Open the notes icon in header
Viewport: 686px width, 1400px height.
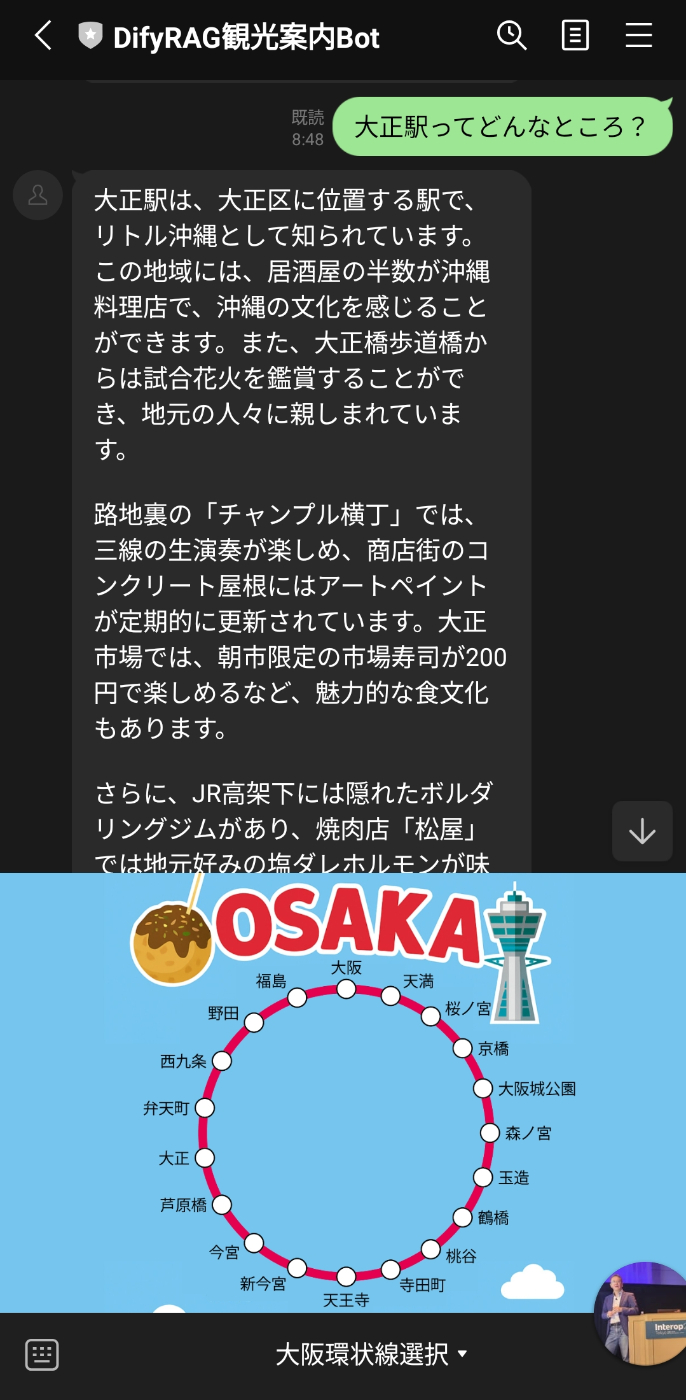tap(575, 36)
